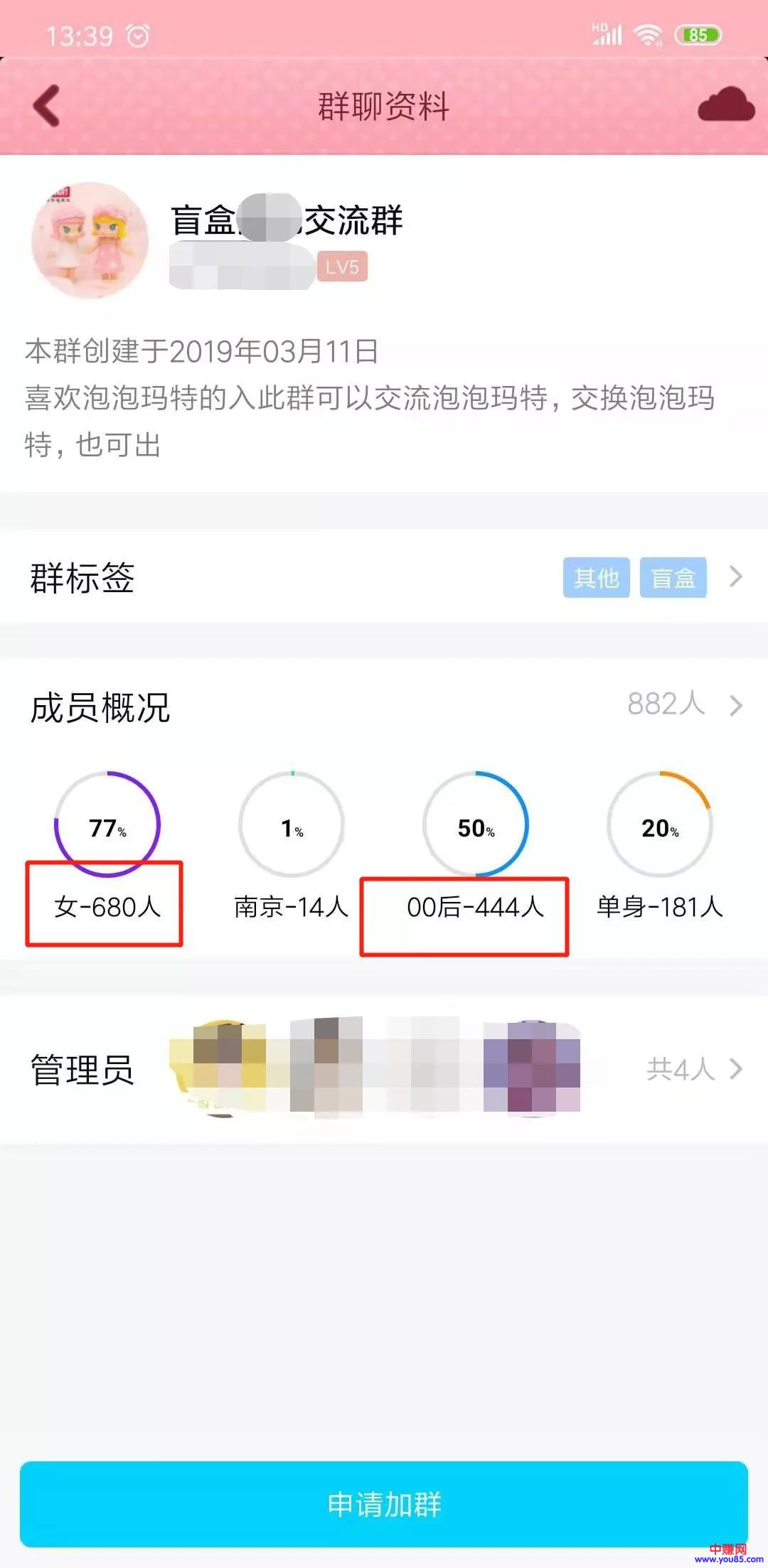
Task: Open the group avatar picture
Action: pos(90,240)
